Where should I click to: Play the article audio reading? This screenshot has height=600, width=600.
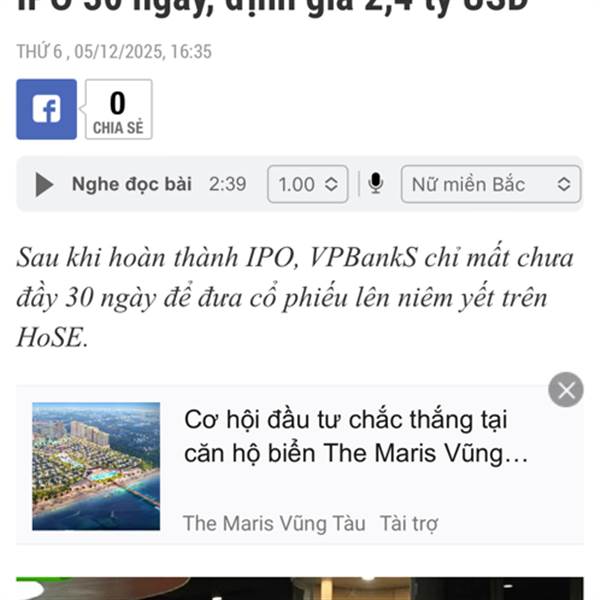click(44, 185)
